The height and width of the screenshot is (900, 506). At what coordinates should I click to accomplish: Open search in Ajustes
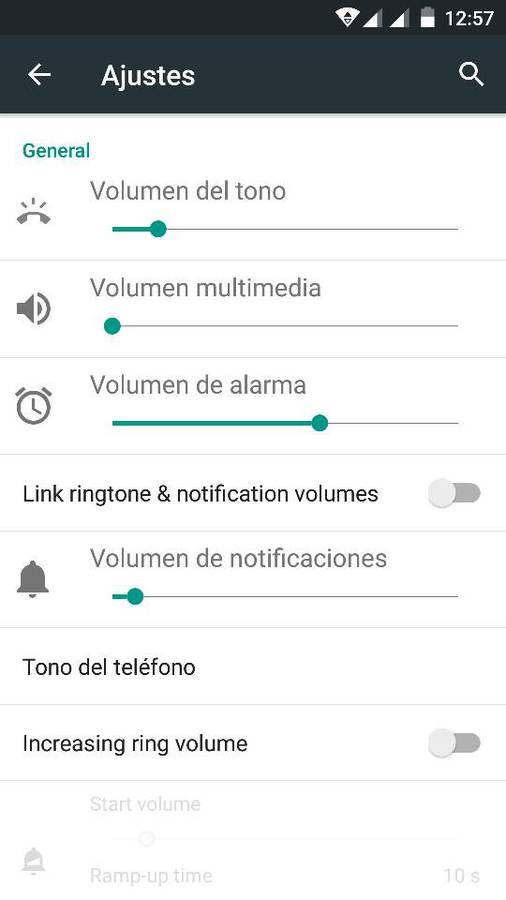(x=471, y=75)
